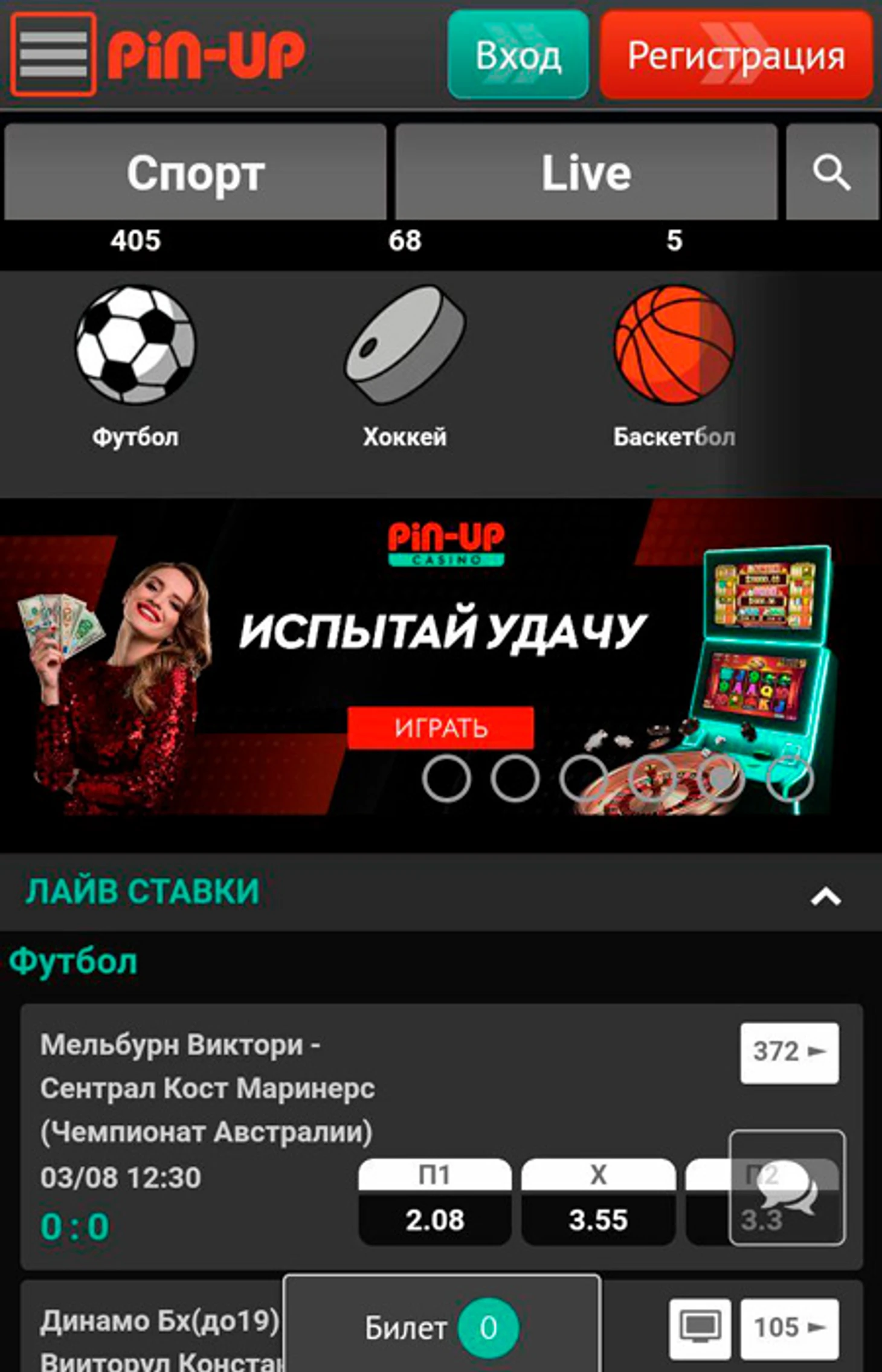882x1372 pixels.
Task: Collapse the ЛАЙВ СТАВКИ section
Action: click(x=825, y=897)
